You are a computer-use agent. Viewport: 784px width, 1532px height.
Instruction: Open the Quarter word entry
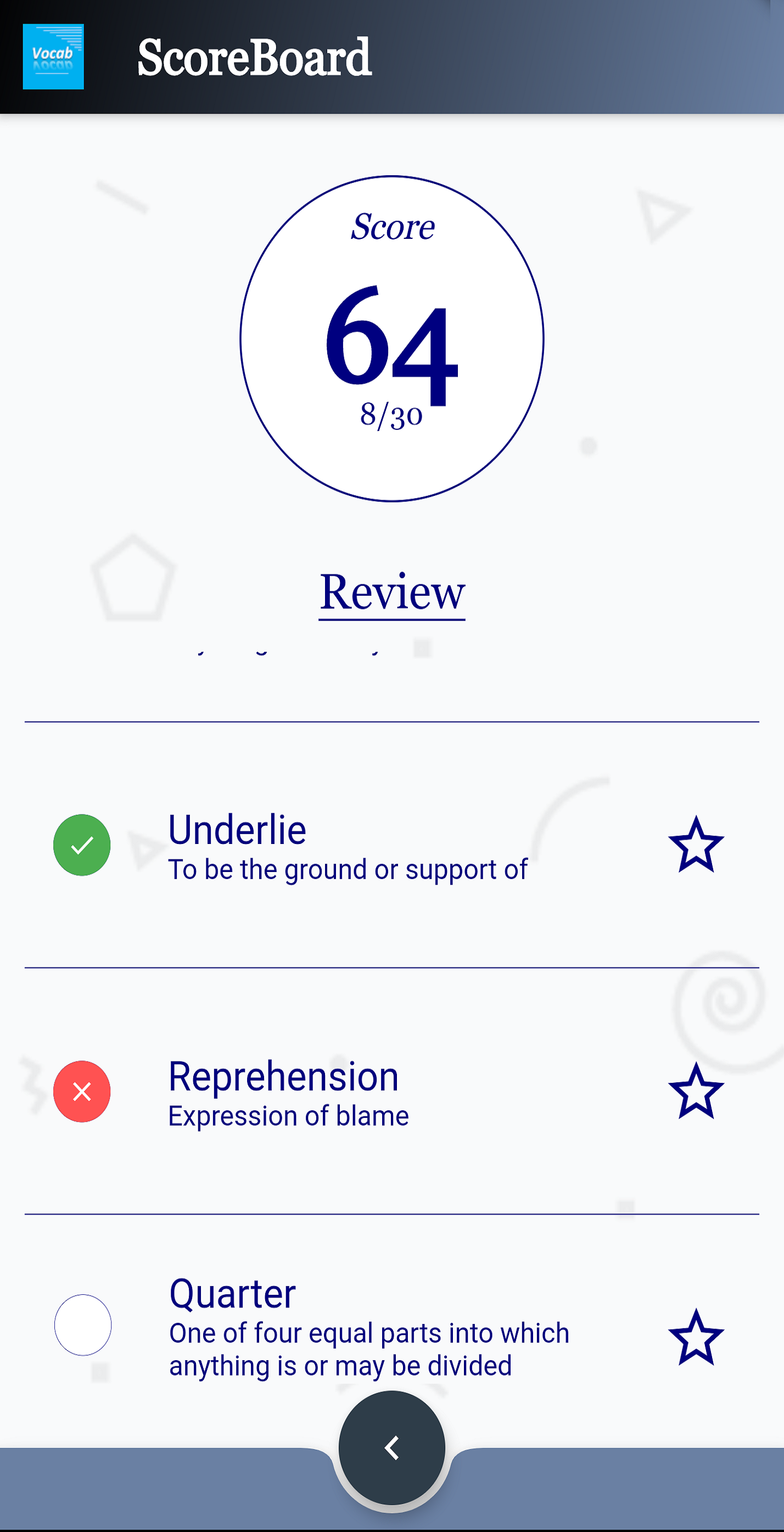(369, 1327)
